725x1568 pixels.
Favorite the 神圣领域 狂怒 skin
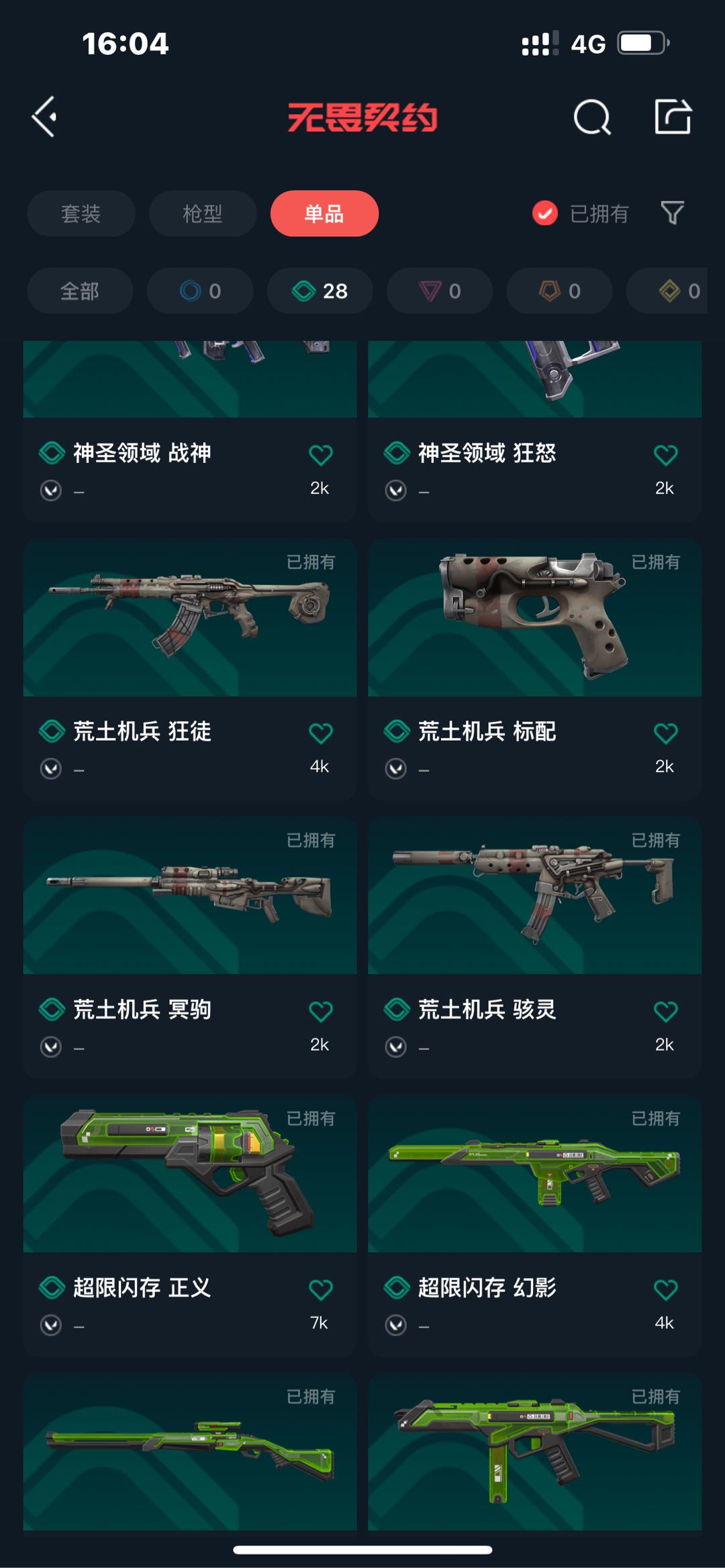[665, 455]
